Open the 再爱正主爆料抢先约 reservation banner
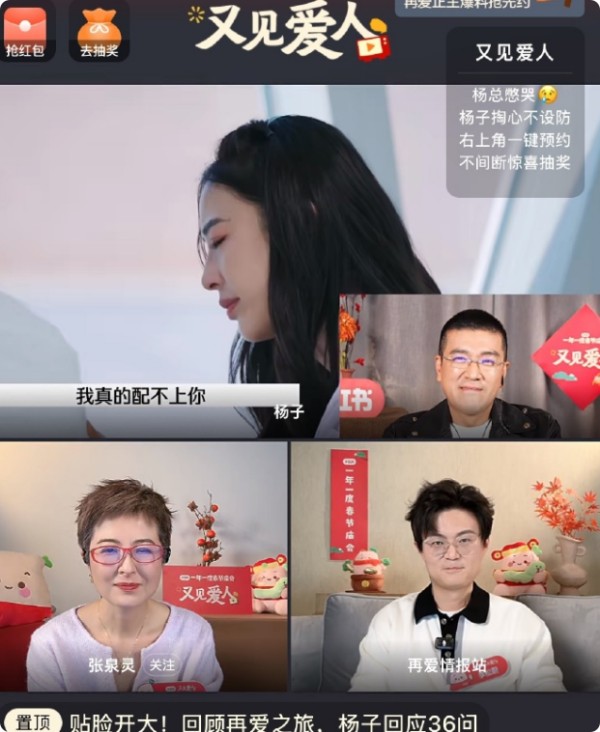This screenshot has width=600, height=732. point(488,7)
